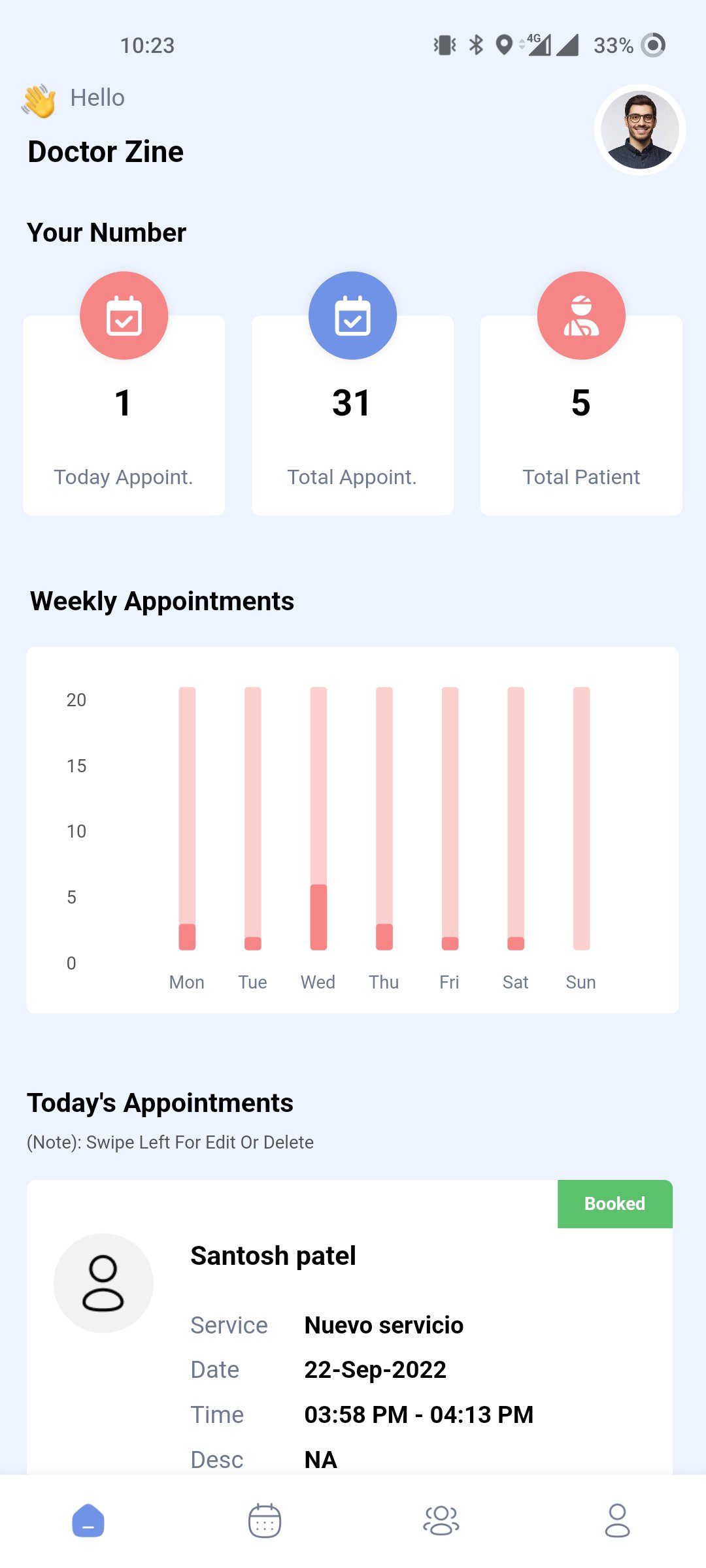Switch to the profile tab

click(x=617, y=1520)
